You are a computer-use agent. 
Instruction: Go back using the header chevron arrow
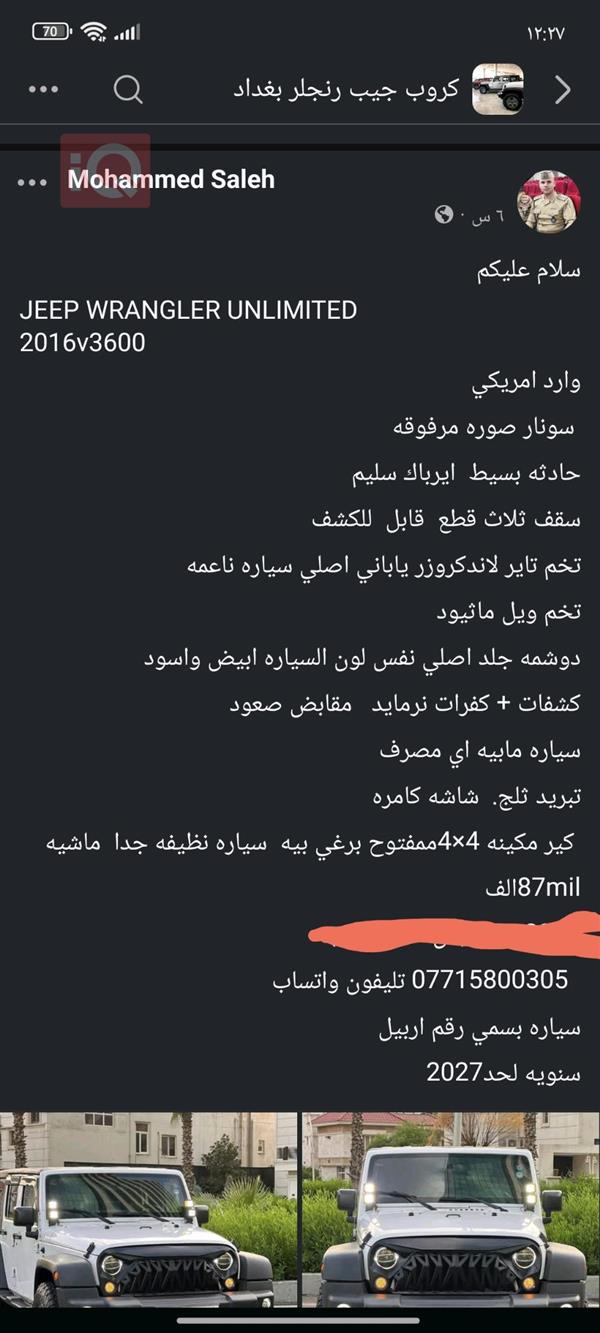point(562,90)
